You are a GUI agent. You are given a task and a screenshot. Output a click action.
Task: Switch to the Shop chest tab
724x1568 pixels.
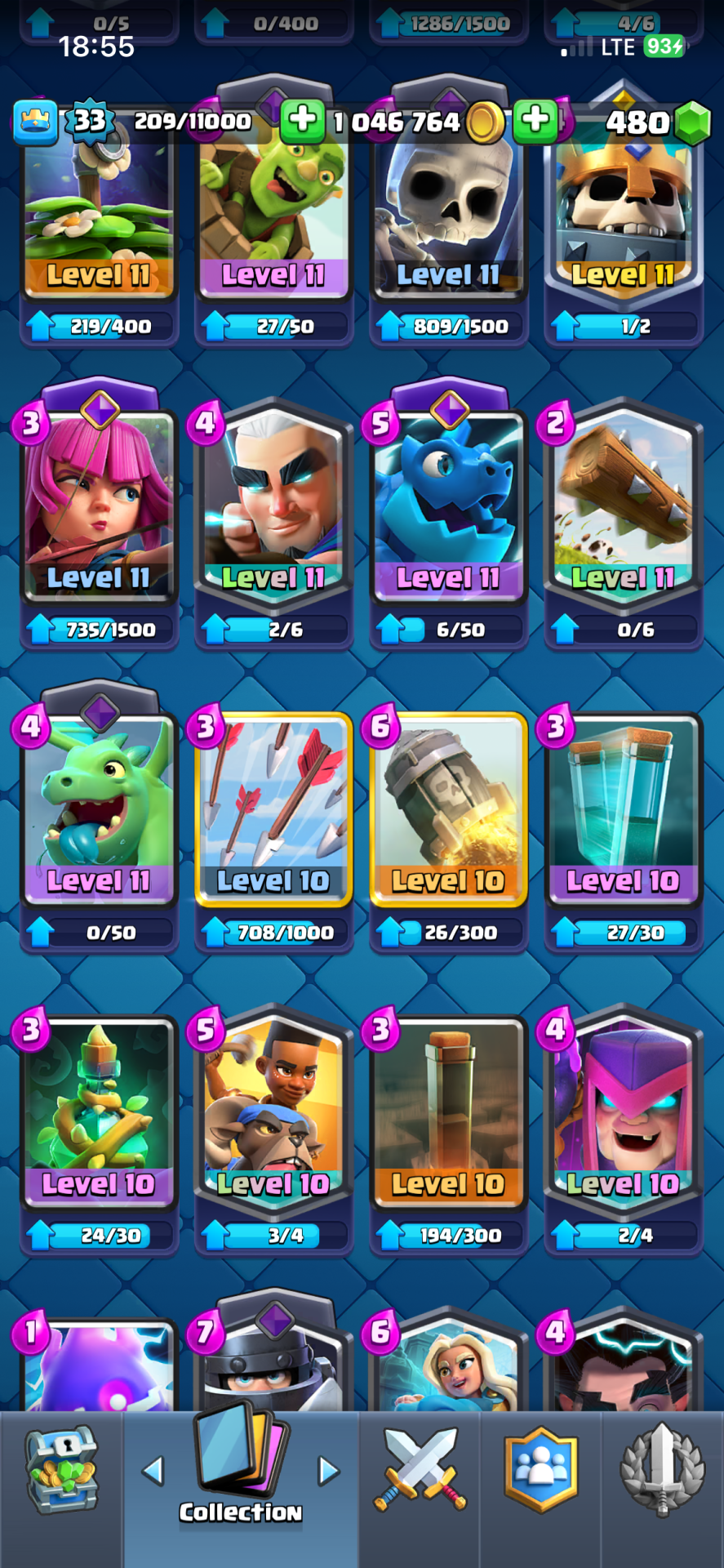pyautogui.click(x=62, y=1470)
